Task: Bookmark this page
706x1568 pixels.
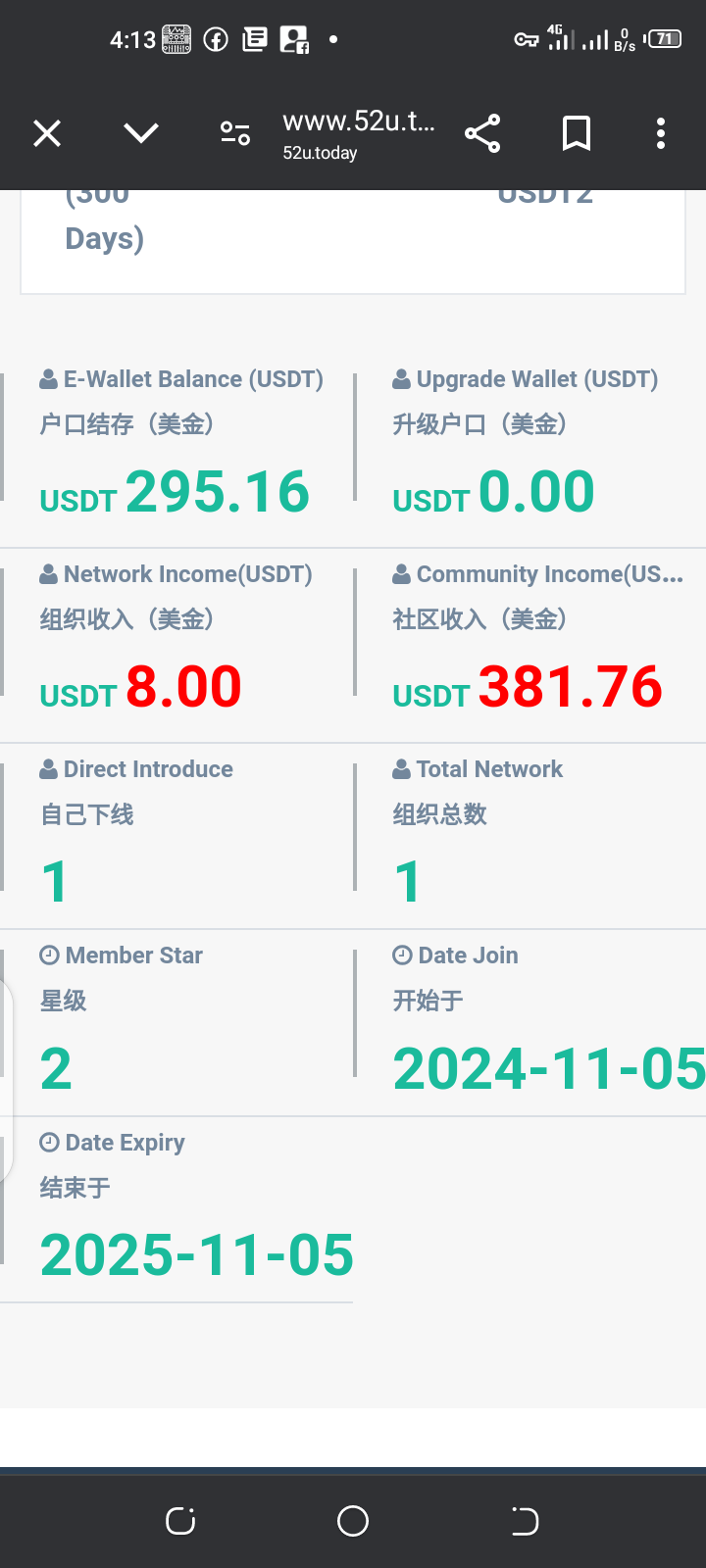Action: coord(577,133)
